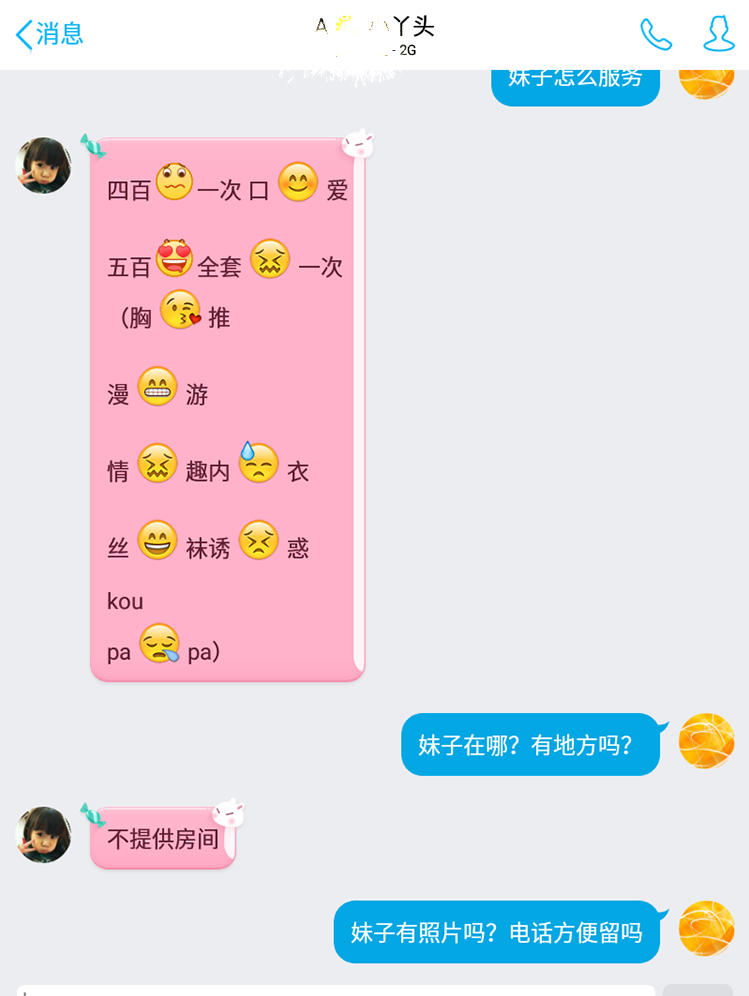Open my avatar beside 妹子在哪？有地方吗？
The image size is (749, 996).
click(x=706, y=742)
